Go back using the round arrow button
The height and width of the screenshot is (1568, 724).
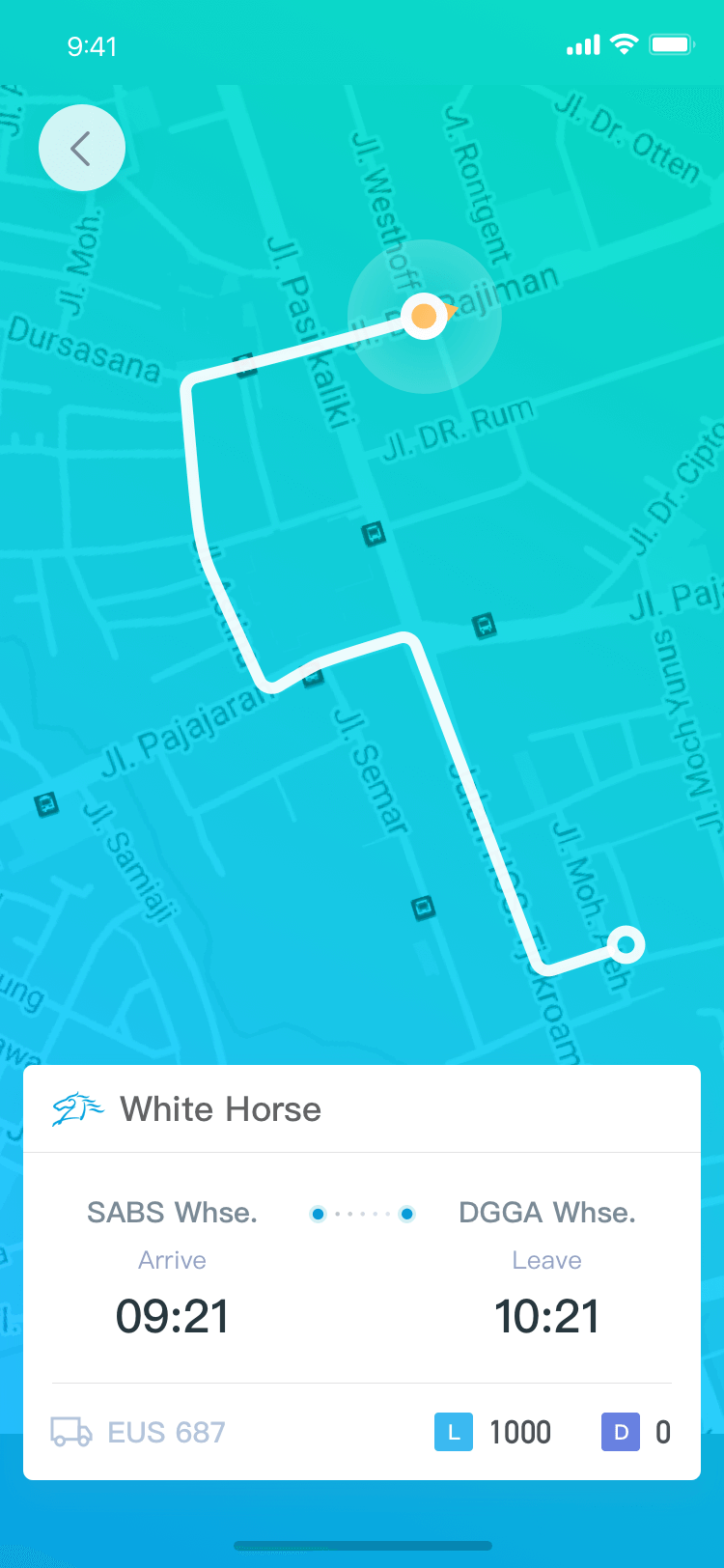click(x=82, y=148)
